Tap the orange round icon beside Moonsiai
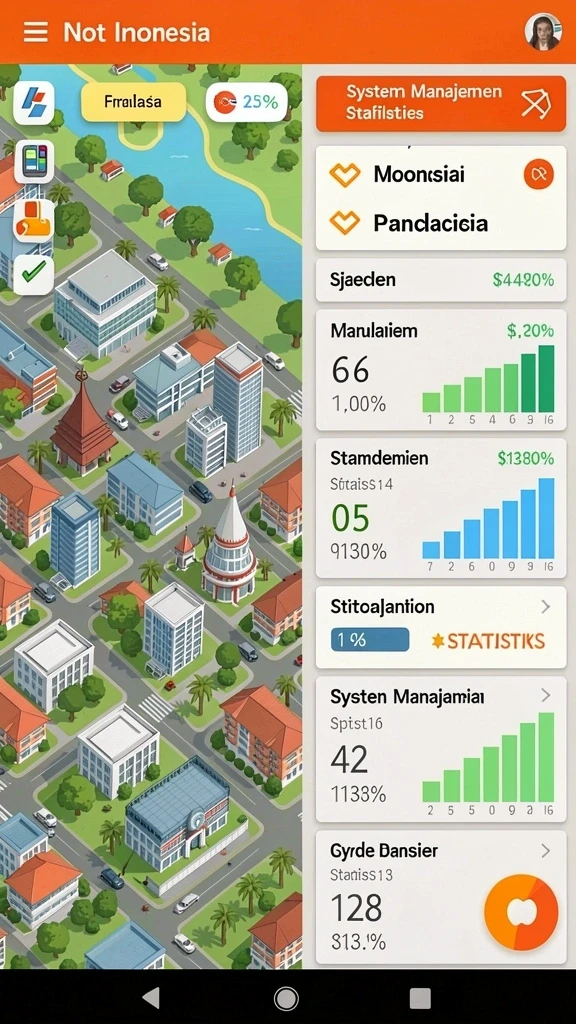Image resolution: width=576 pixels, height=1024 pixels. 539,174
